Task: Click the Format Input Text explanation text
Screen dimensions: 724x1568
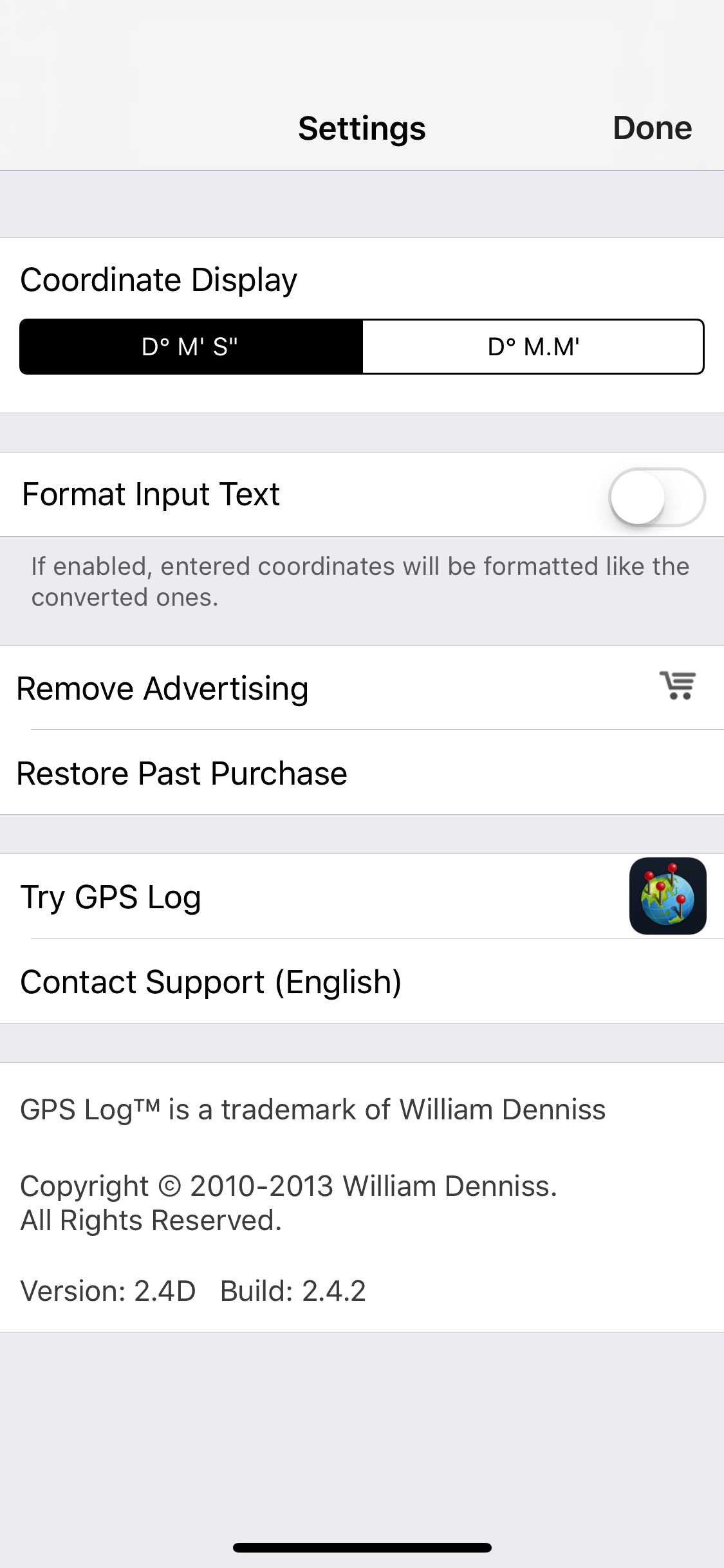Action: tap(359, 581)
